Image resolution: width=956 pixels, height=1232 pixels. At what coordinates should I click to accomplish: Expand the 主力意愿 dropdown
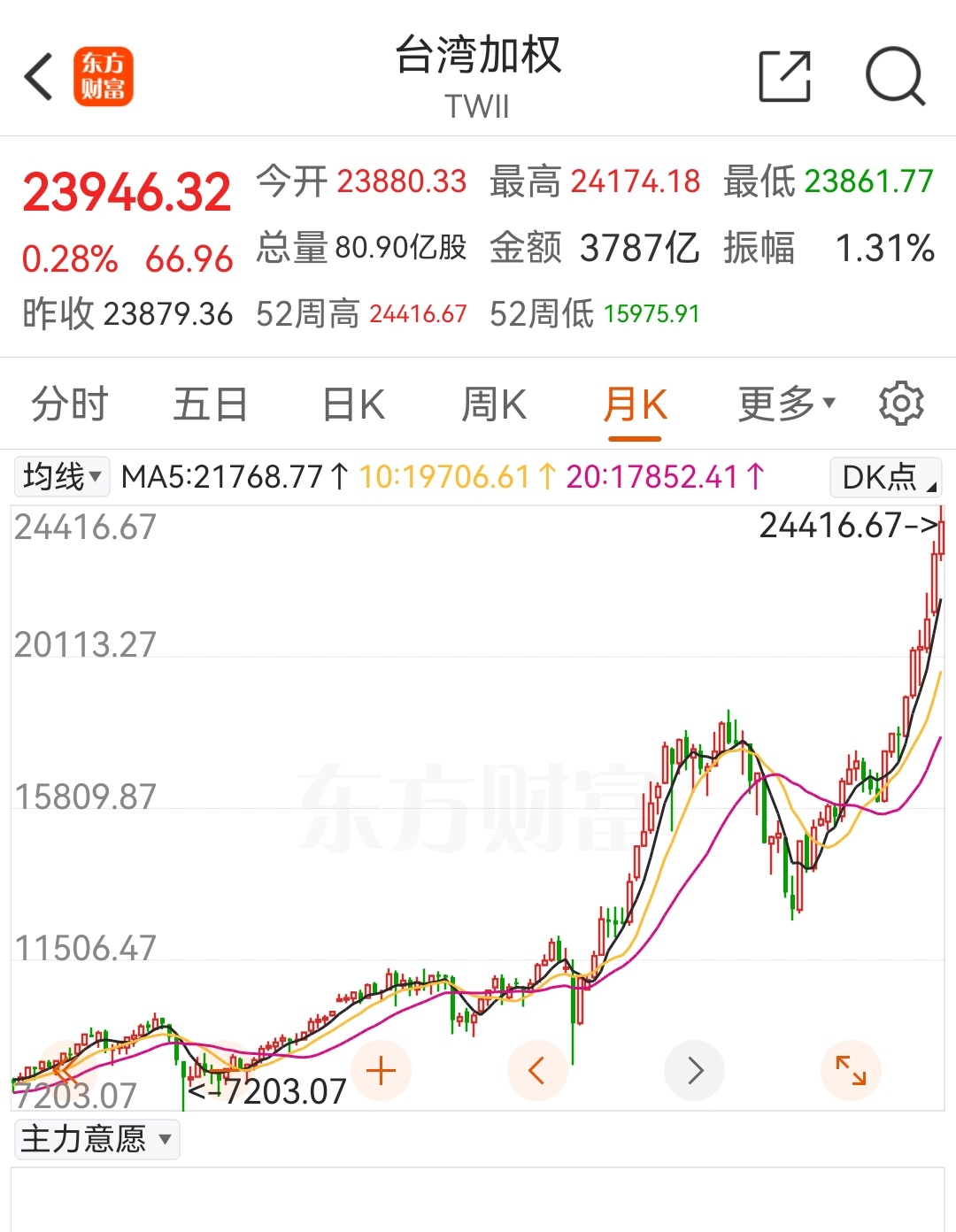click(96, 1140)
